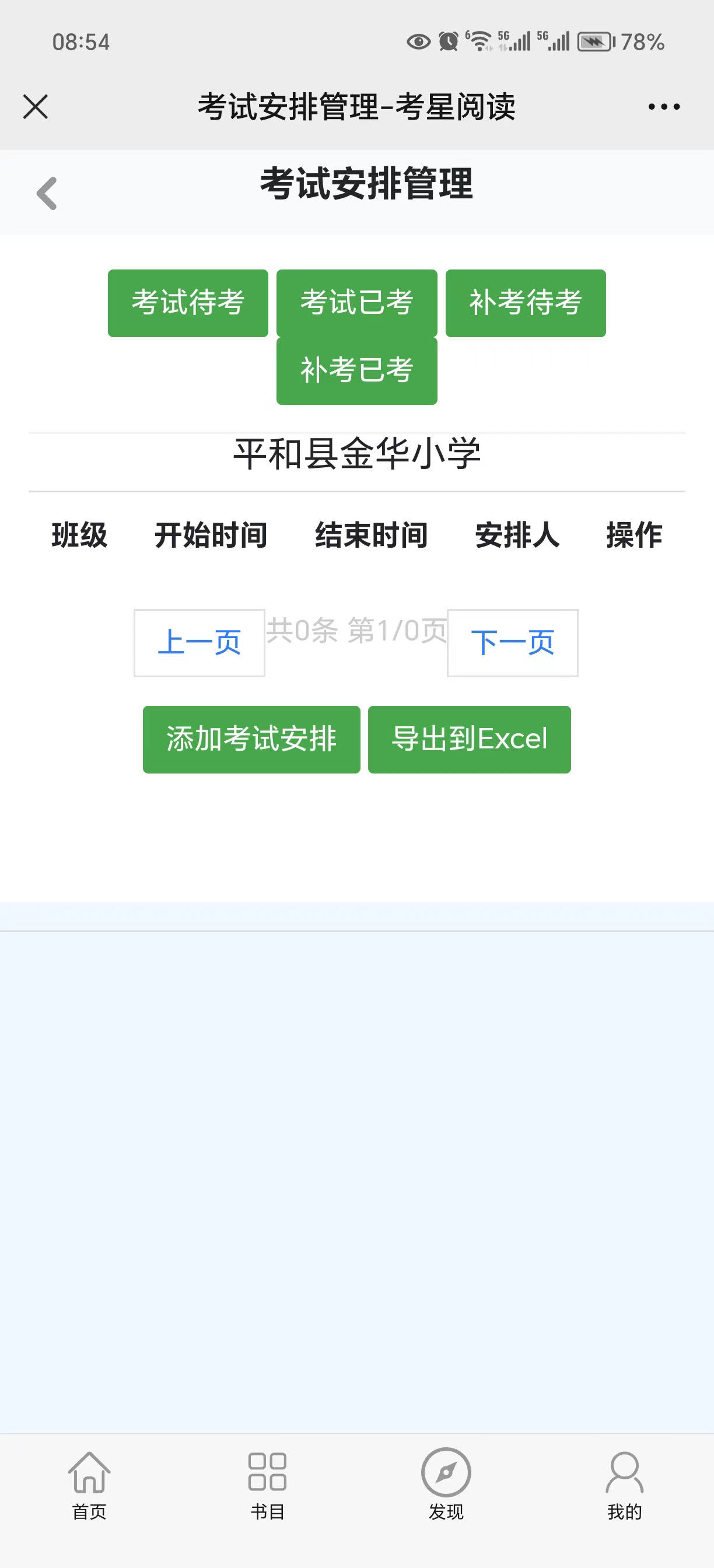Open the three-dot overflow menu
This screenshot has height=1568, width=714.
(x=663, y=107)
